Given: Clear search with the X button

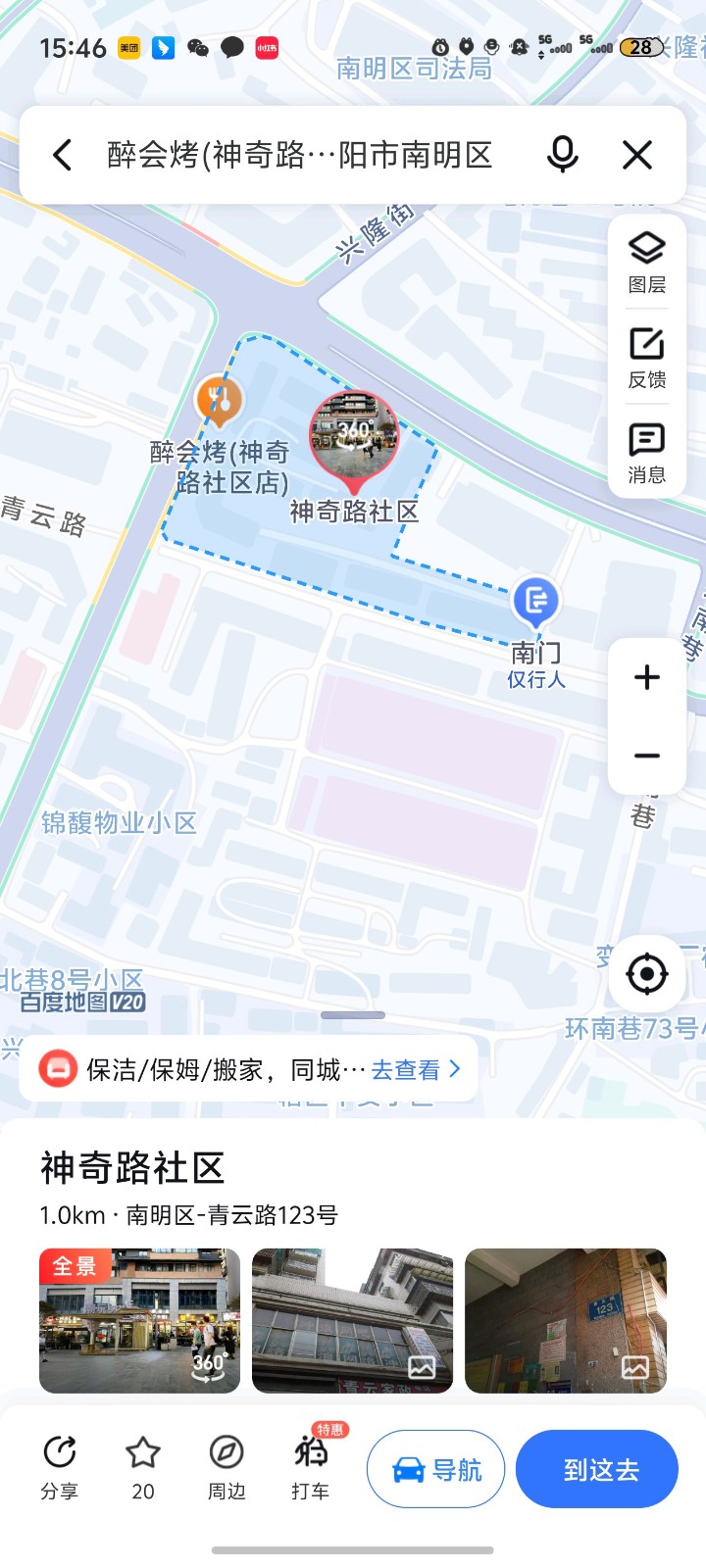Looking at the screenshot, I should pos(637,155).
